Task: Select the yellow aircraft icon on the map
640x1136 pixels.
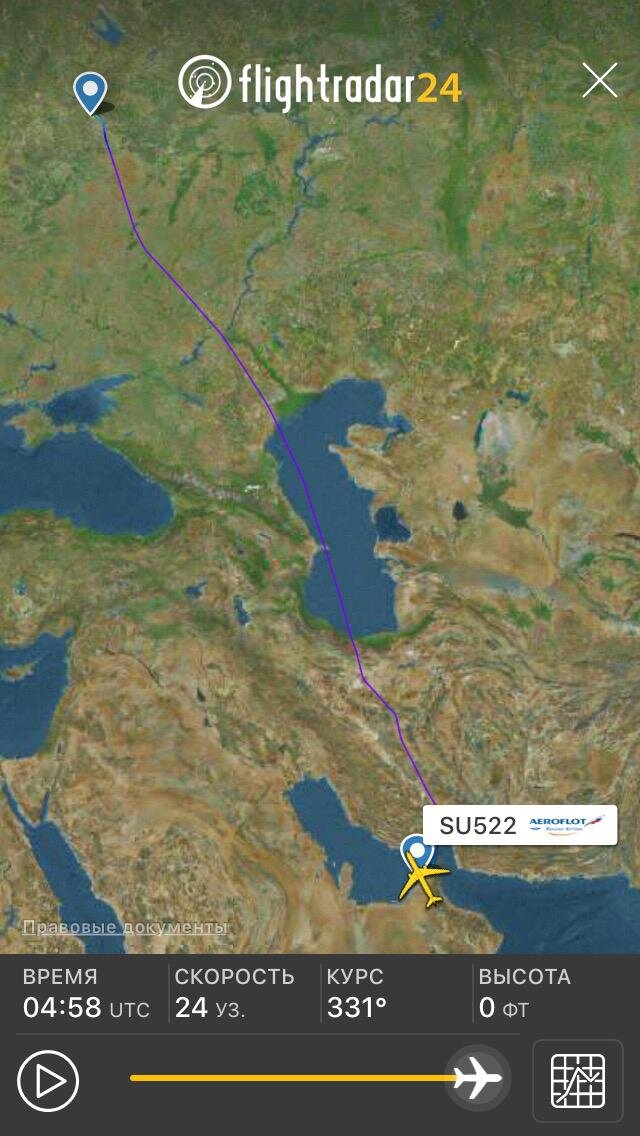Action: coord(425,879)
